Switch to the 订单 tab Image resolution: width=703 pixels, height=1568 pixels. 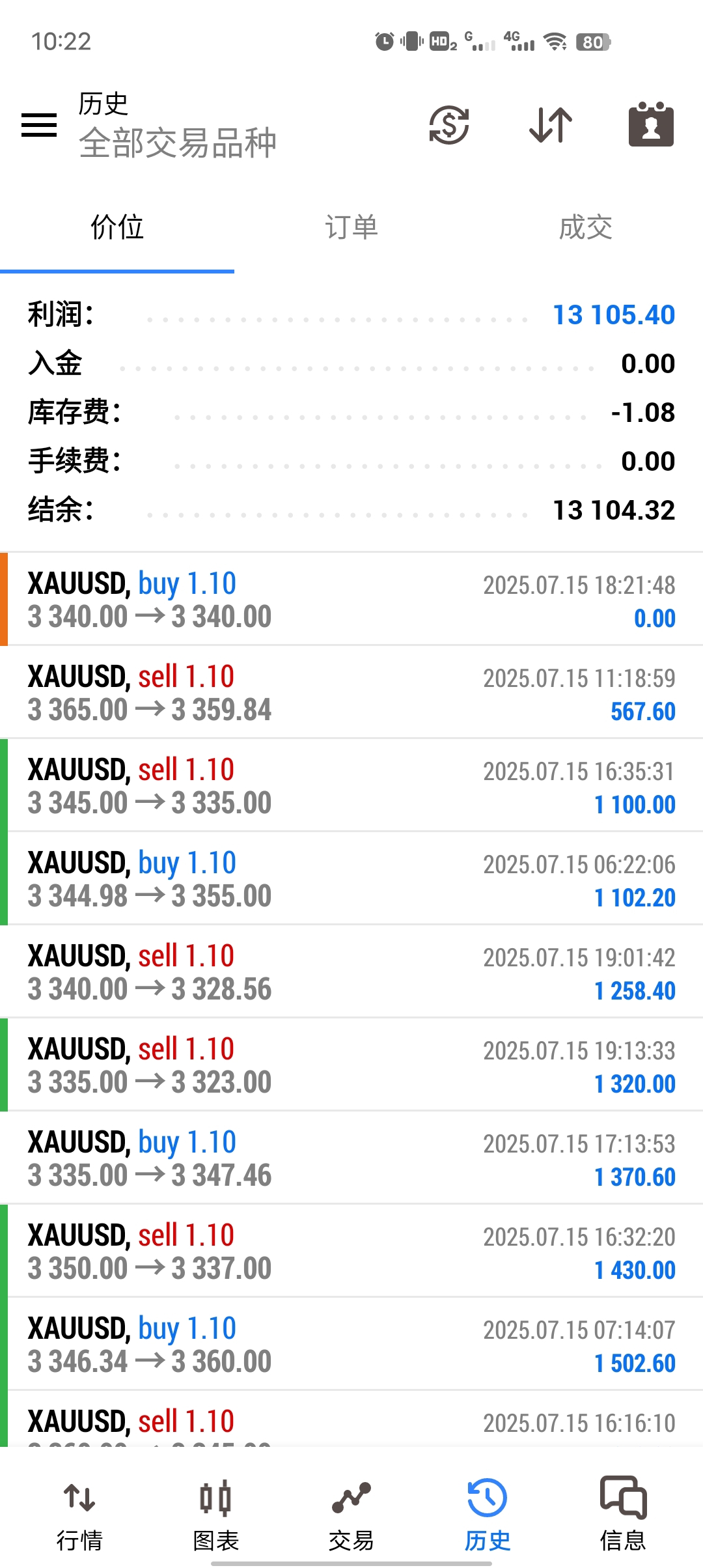[351, 227]
